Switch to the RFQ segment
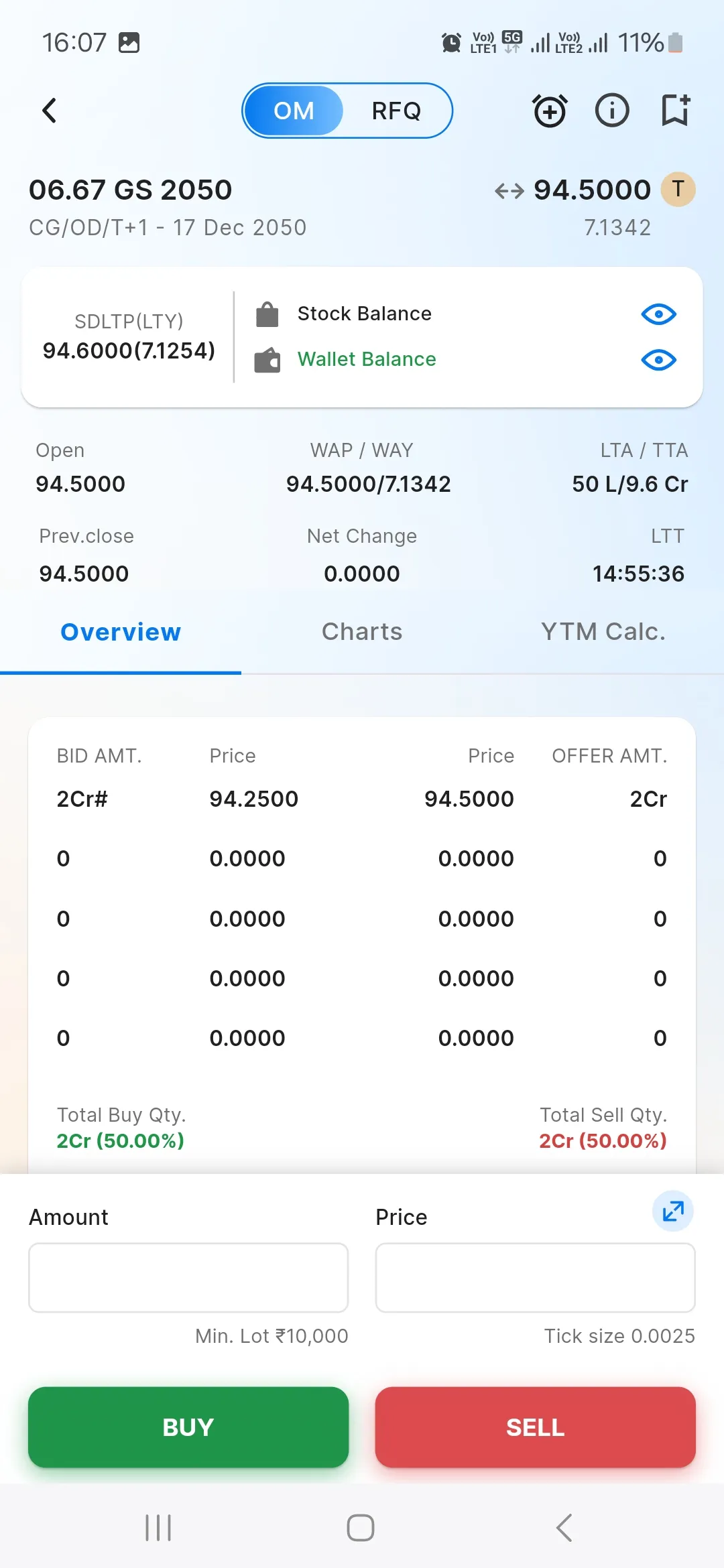The image size is (724, 1568). coord(396,111)
